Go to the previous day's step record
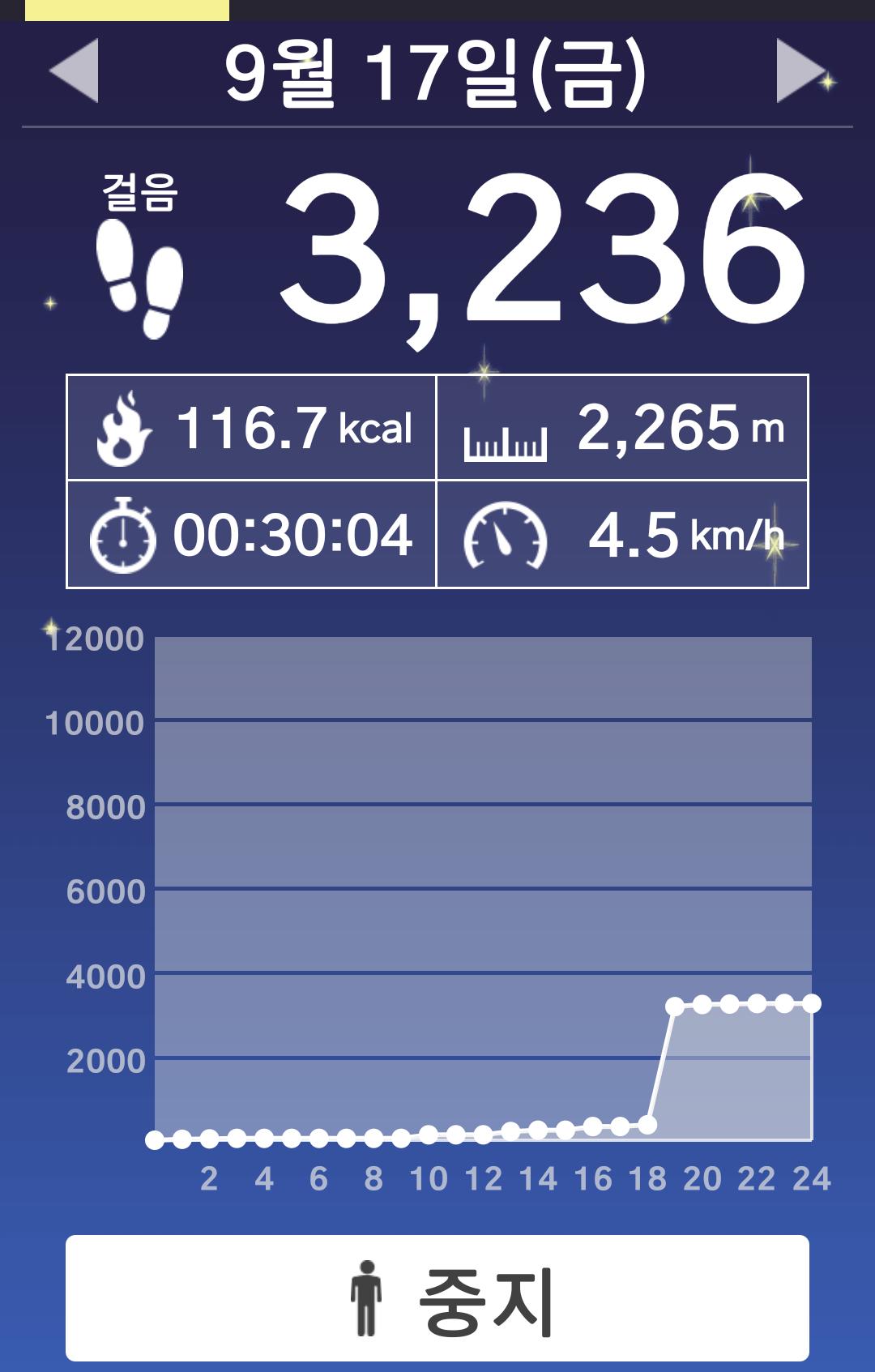 pos(75,71)
